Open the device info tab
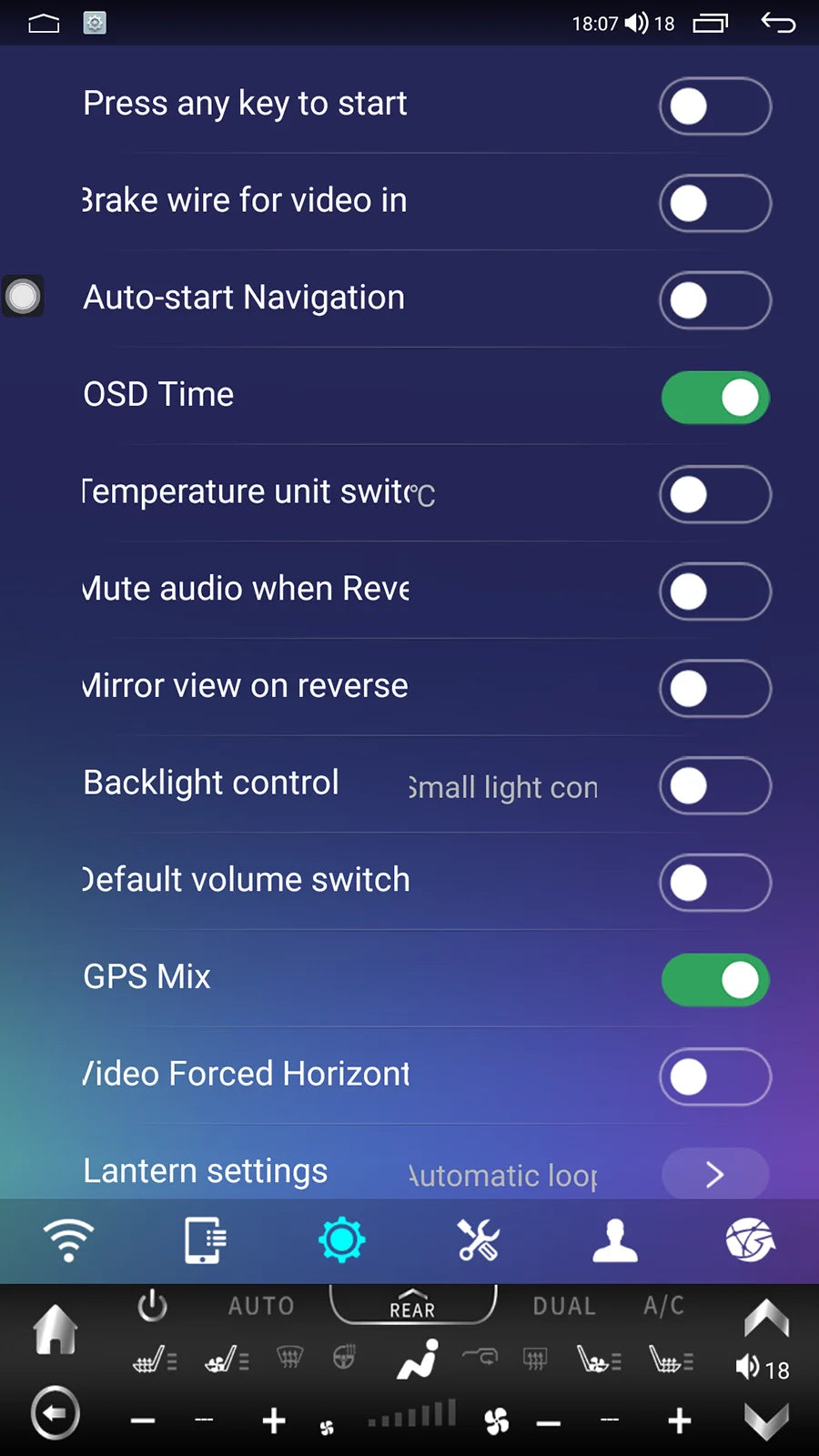819x1456 pixels. tap(205, 1239)
